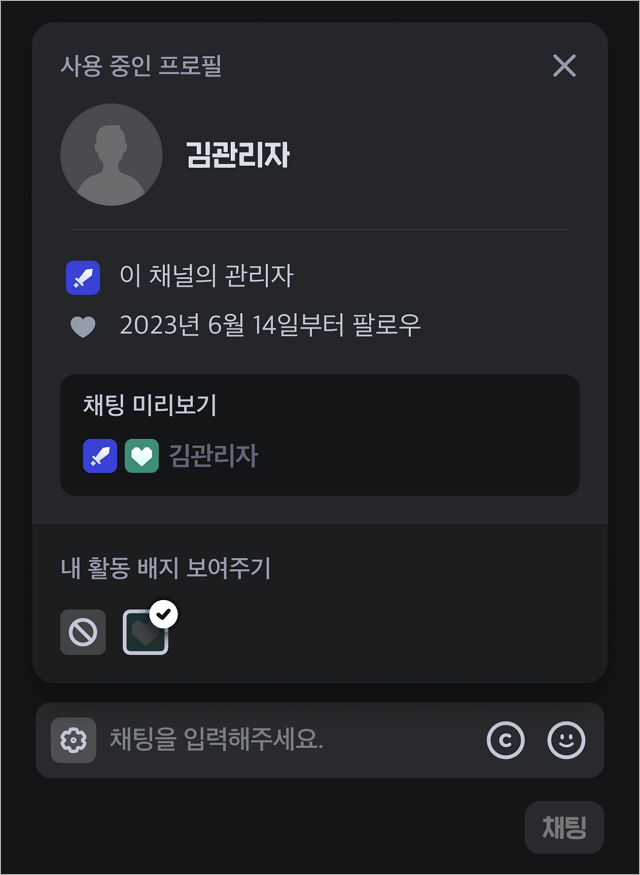Send message with 채팅 button

point(564,827)
